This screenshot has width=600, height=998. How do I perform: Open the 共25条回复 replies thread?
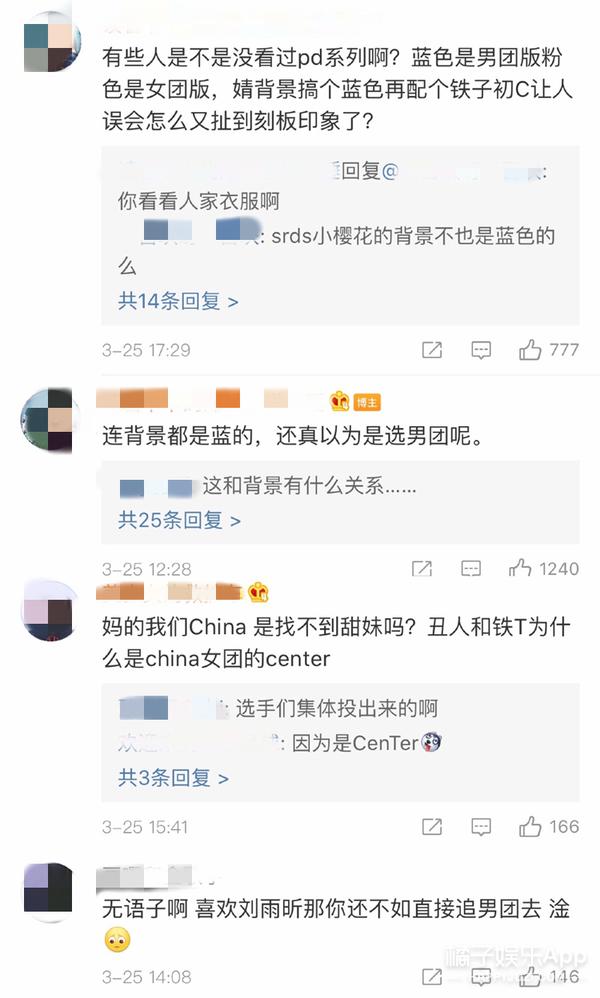pyautogui.click(x=178, y=520)
